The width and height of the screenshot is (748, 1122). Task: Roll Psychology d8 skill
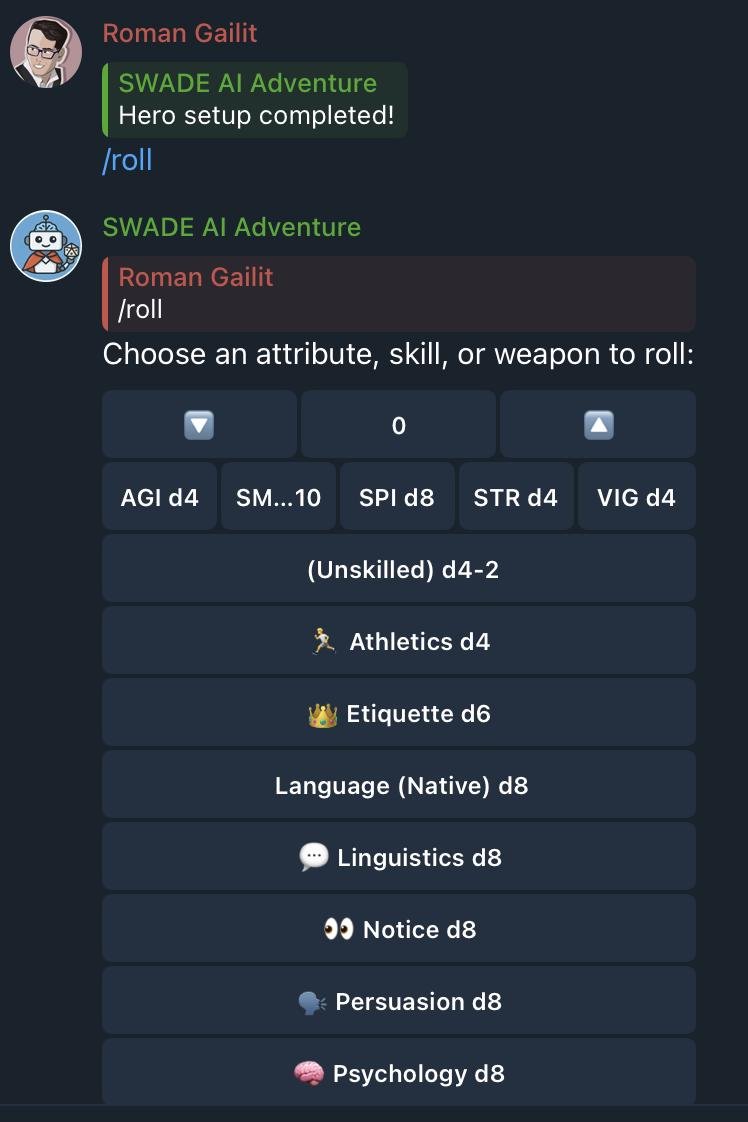click(398, 1072)
